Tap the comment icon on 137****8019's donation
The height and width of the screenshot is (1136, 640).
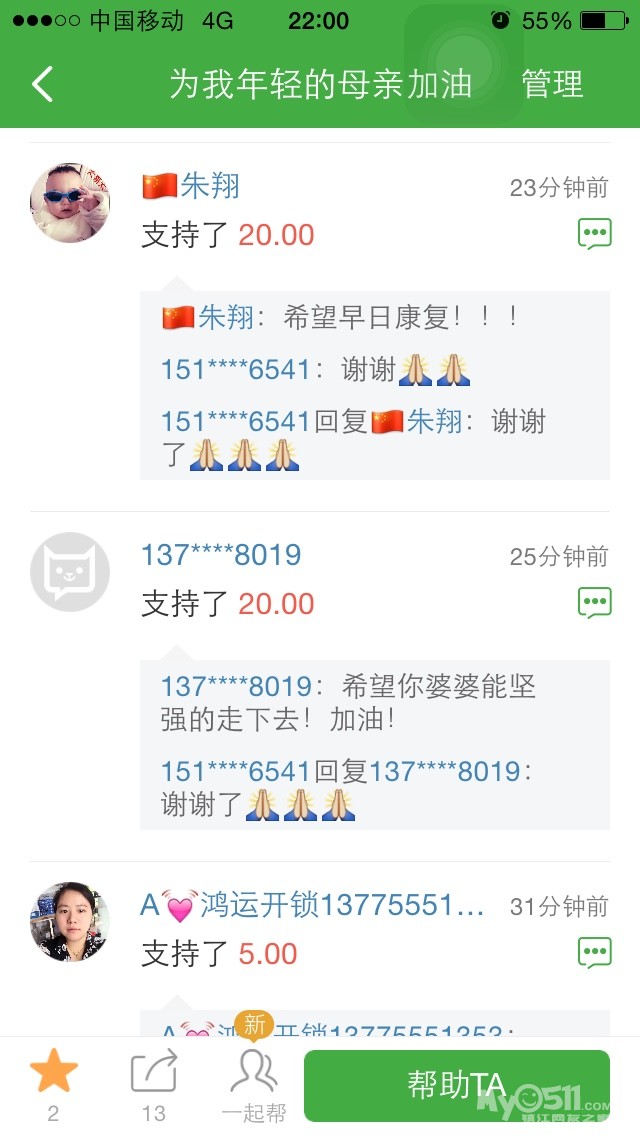[x=594, y=603]
